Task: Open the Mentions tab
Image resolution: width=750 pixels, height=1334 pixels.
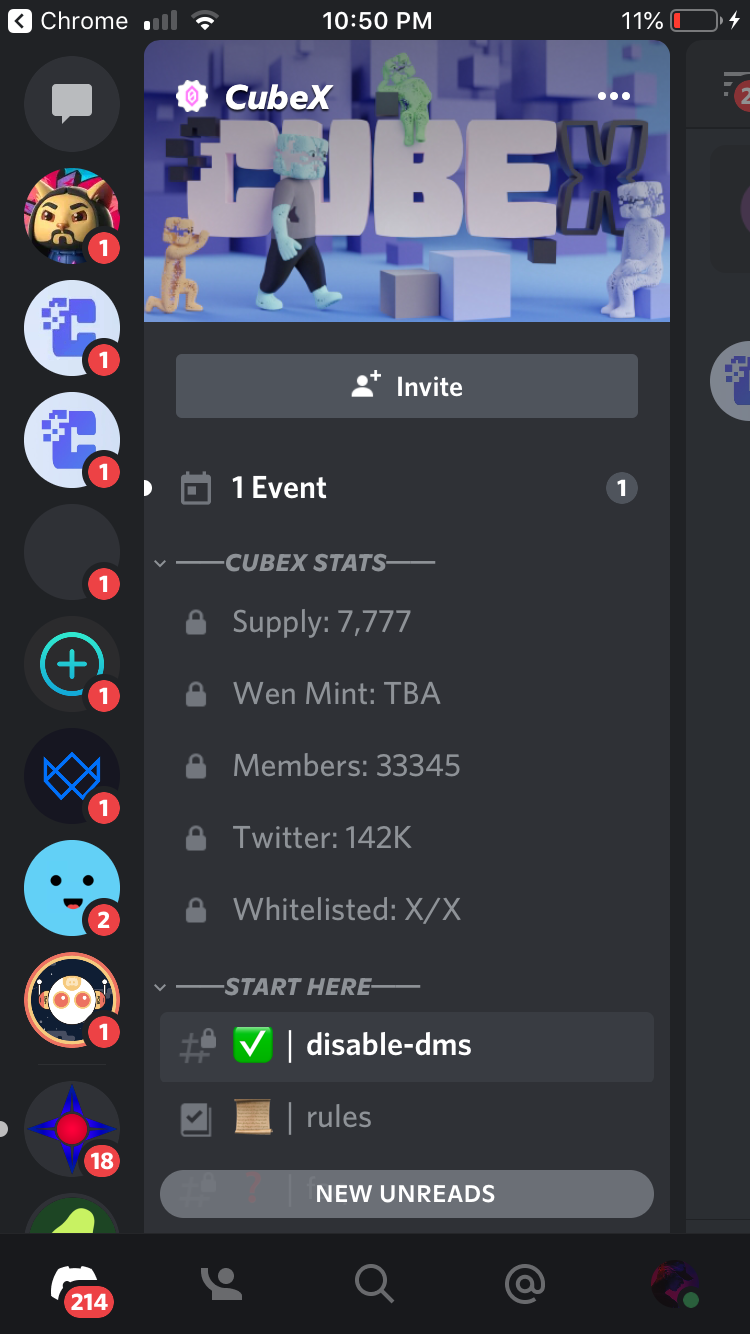Action: tap(525, 1283)
